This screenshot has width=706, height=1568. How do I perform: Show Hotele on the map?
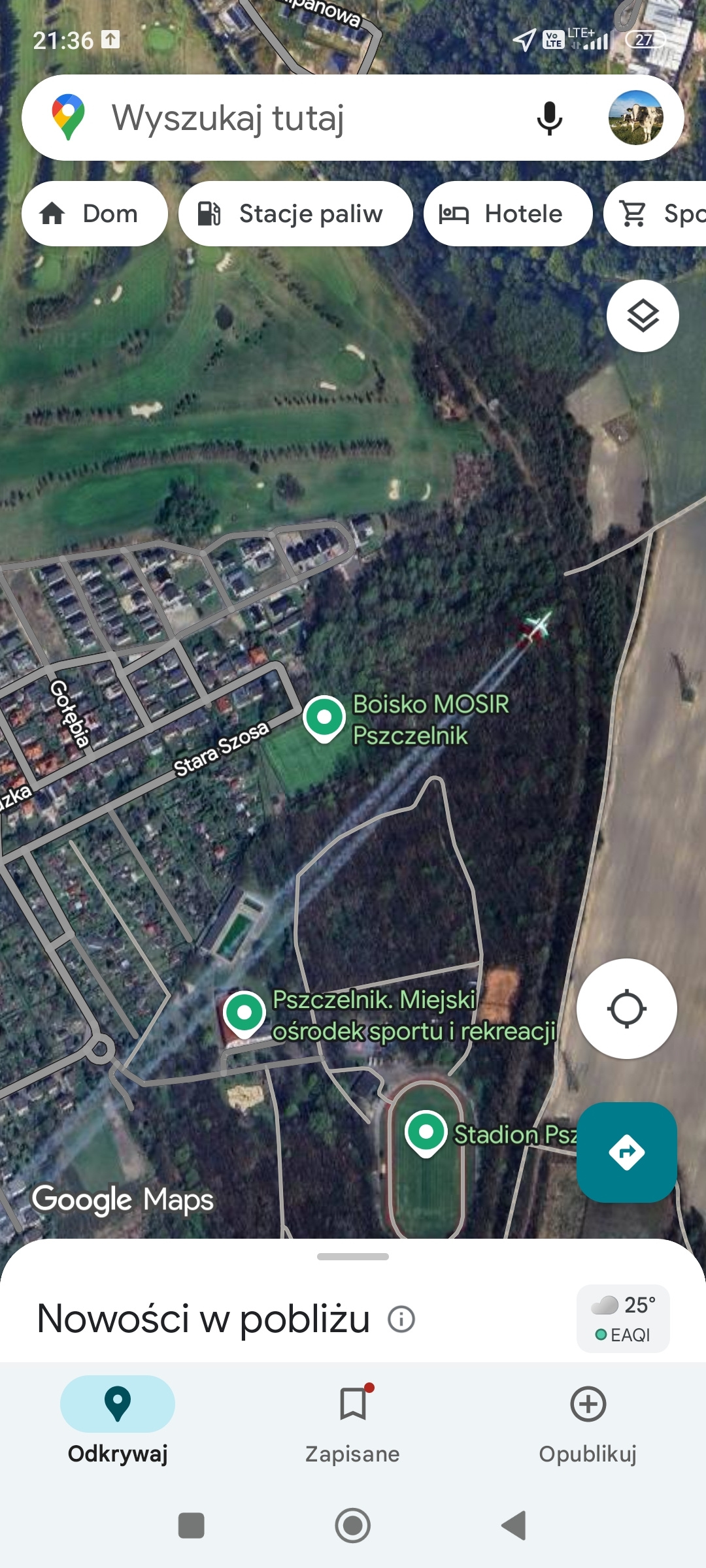(x=508, y=214)
